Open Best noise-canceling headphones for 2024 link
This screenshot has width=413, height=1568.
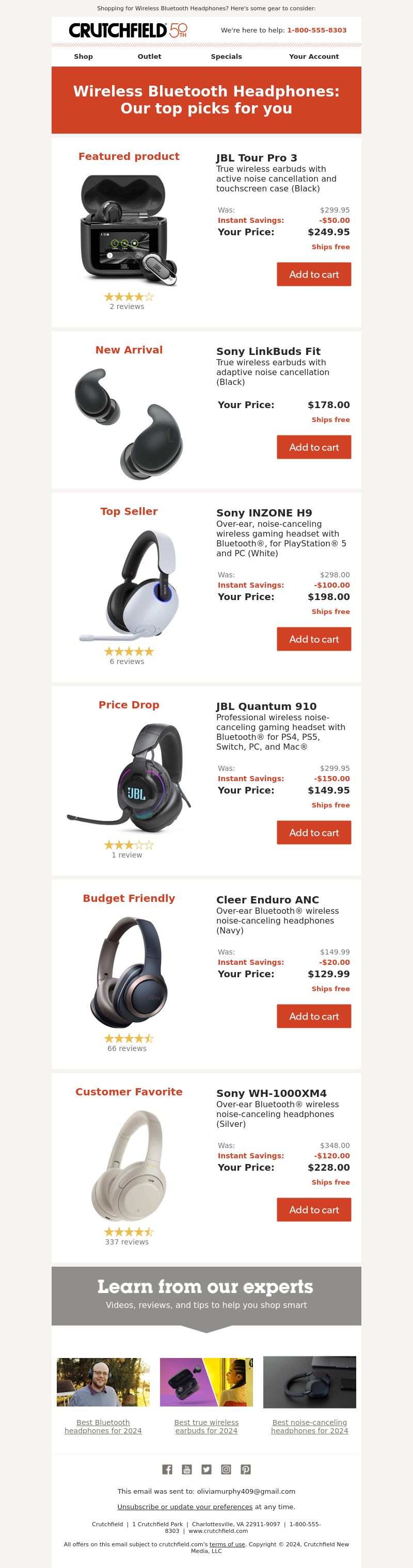click(309, 1427)
